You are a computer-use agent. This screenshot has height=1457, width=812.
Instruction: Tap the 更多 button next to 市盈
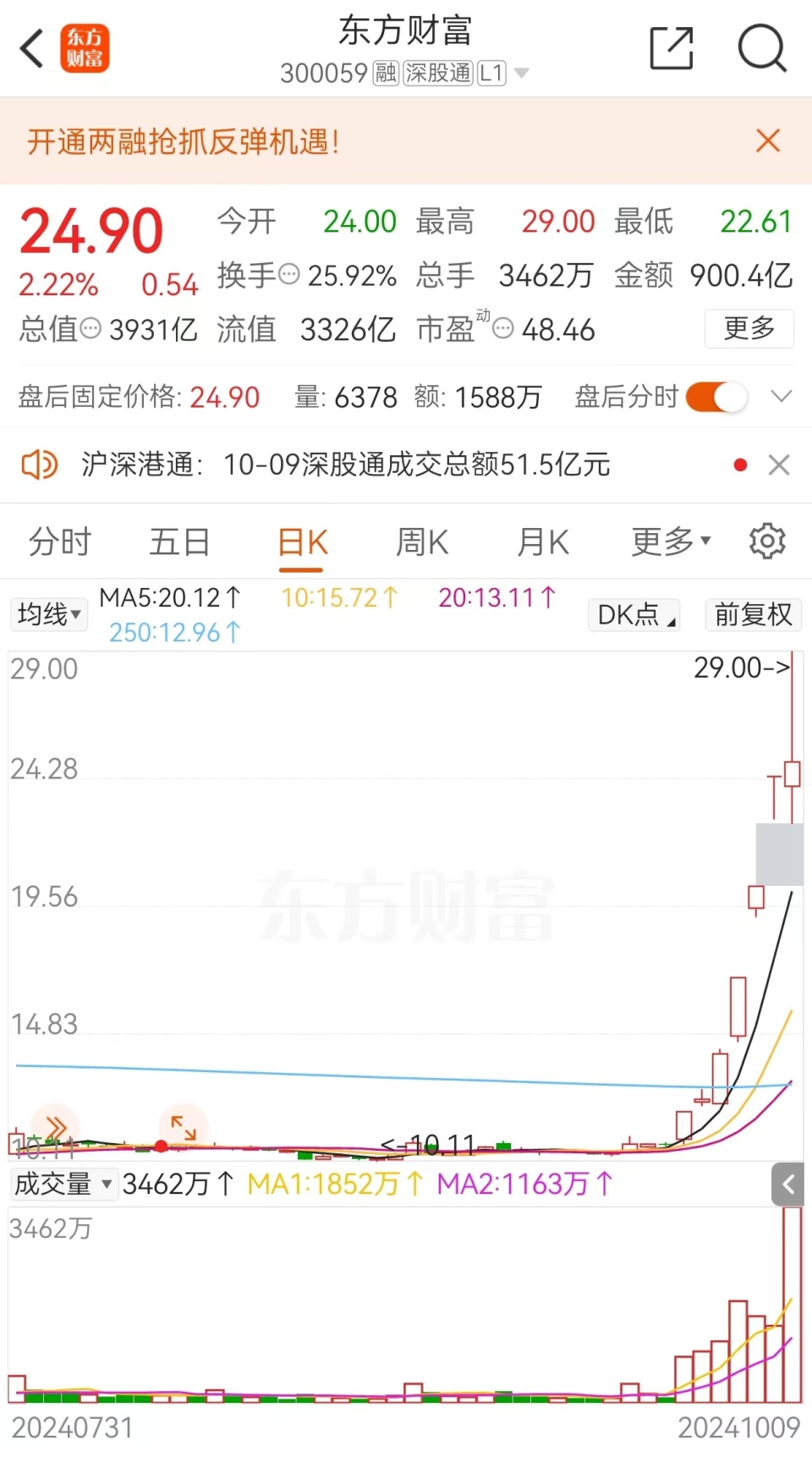pos(749,330)
